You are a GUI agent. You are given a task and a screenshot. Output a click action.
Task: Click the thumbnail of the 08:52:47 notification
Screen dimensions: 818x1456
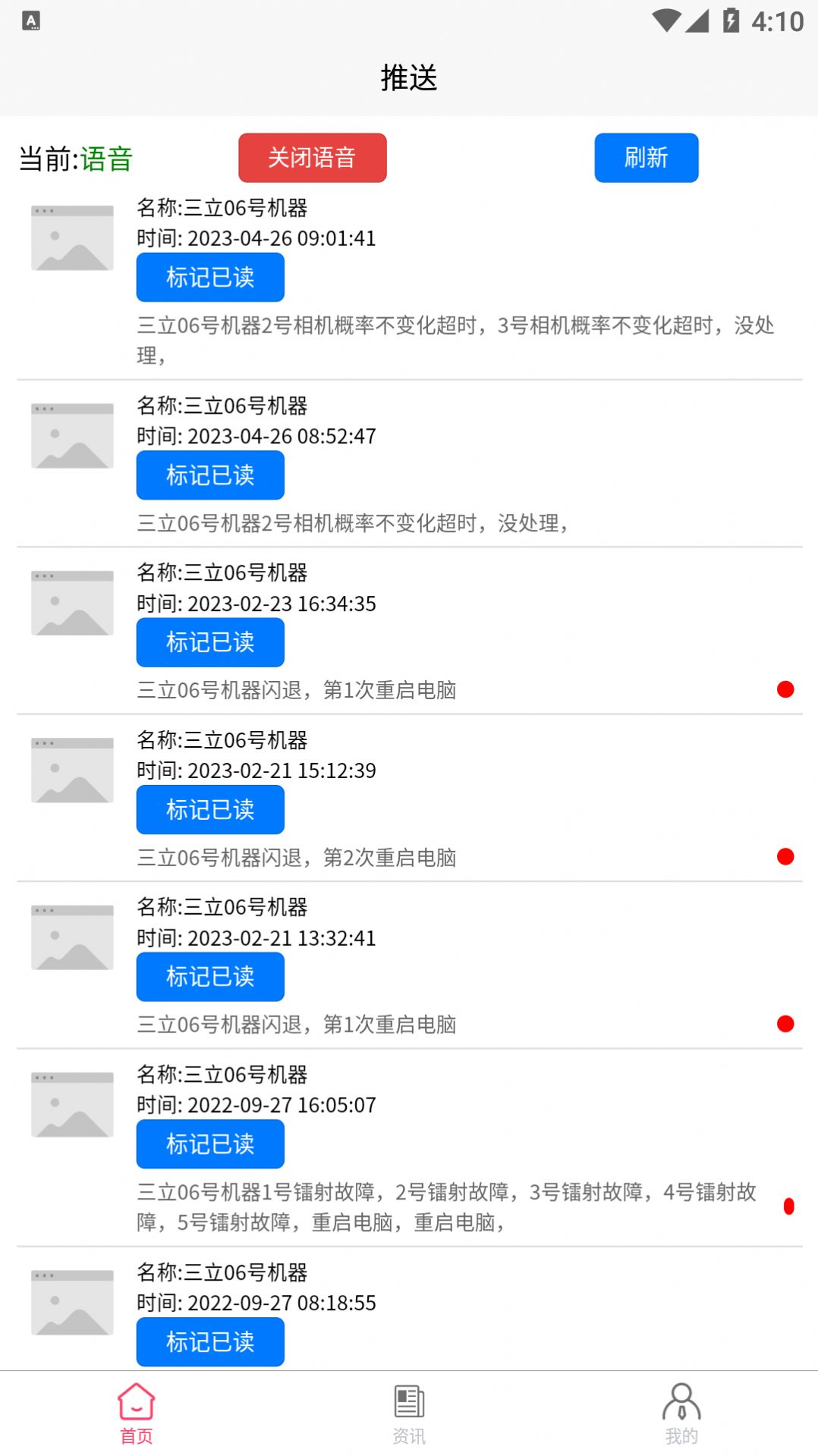point(72,435)
